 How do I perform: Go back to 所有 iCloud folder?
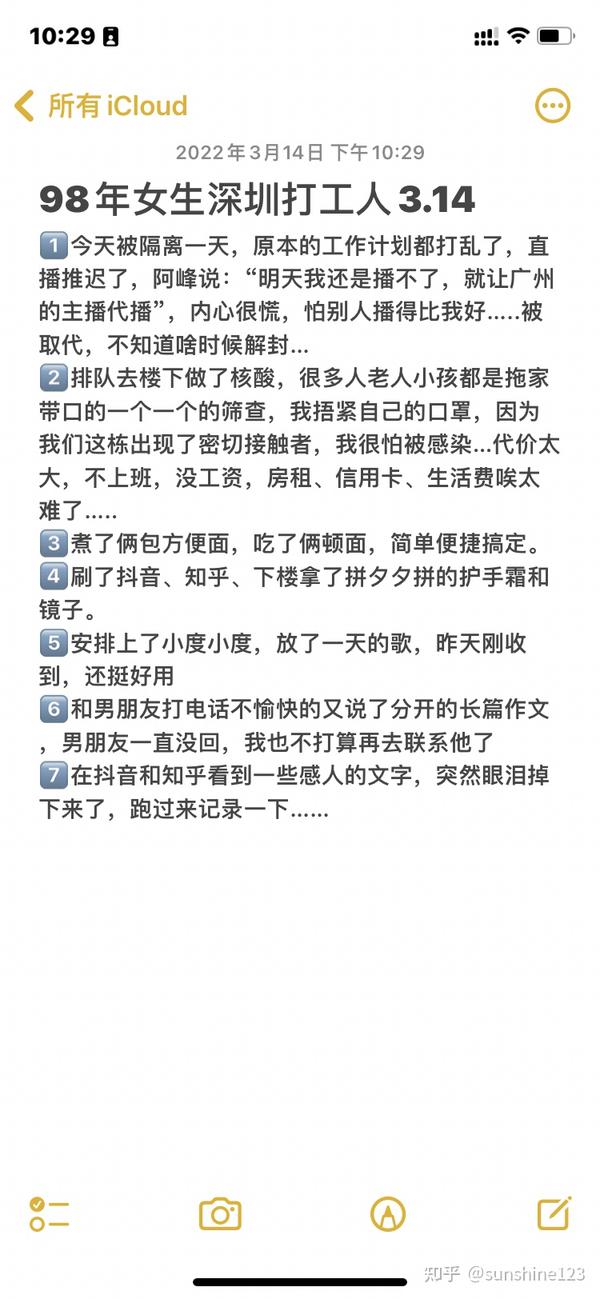point(101,106)
